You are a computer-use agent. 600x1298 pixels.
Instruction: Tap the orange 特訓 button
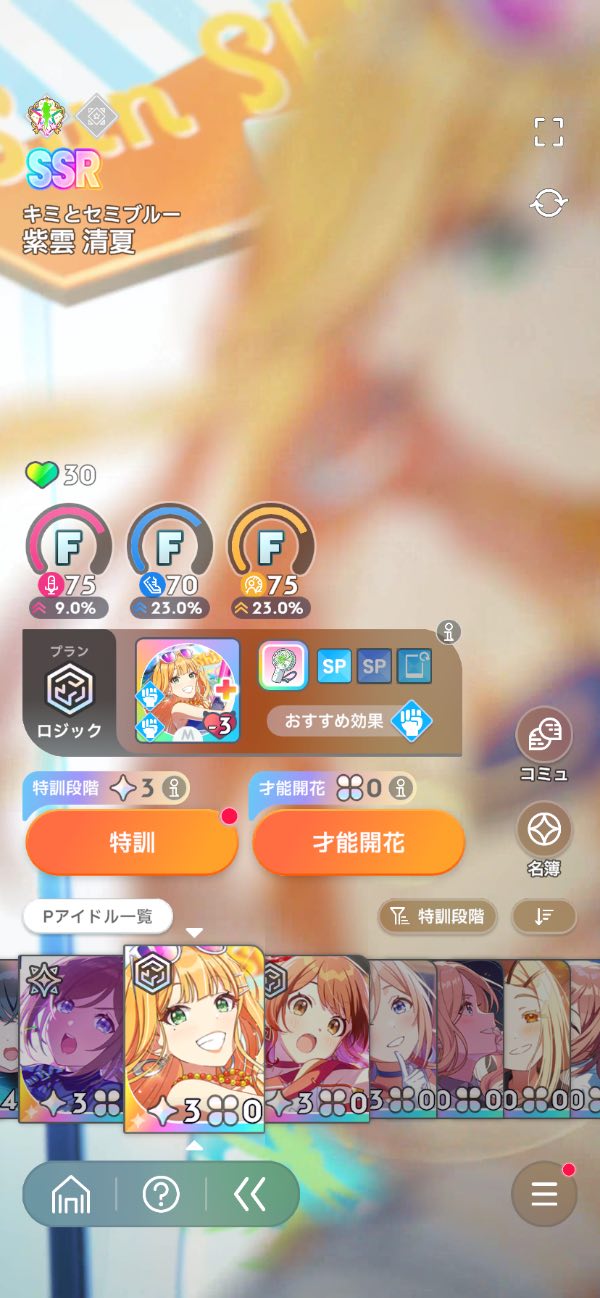point(131,842)
